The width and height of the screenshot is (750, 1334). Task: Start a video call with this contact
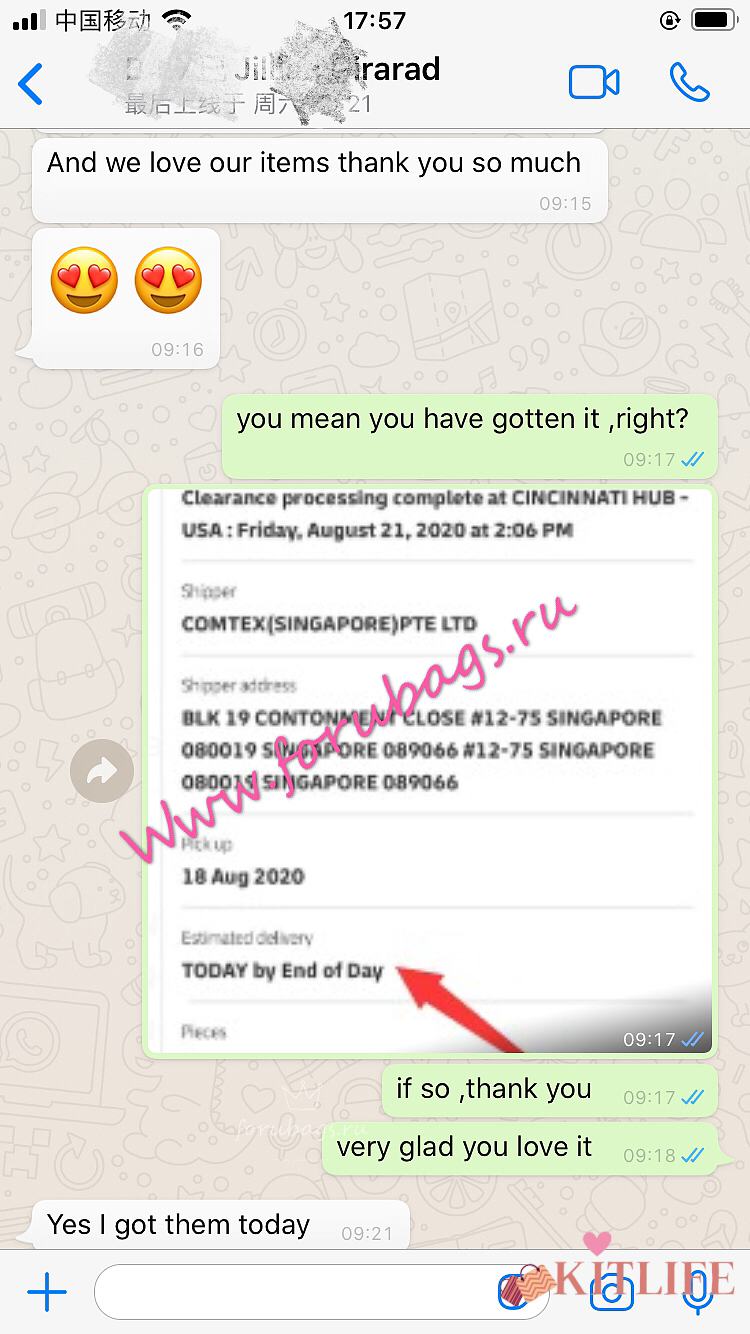coord(594,83)
